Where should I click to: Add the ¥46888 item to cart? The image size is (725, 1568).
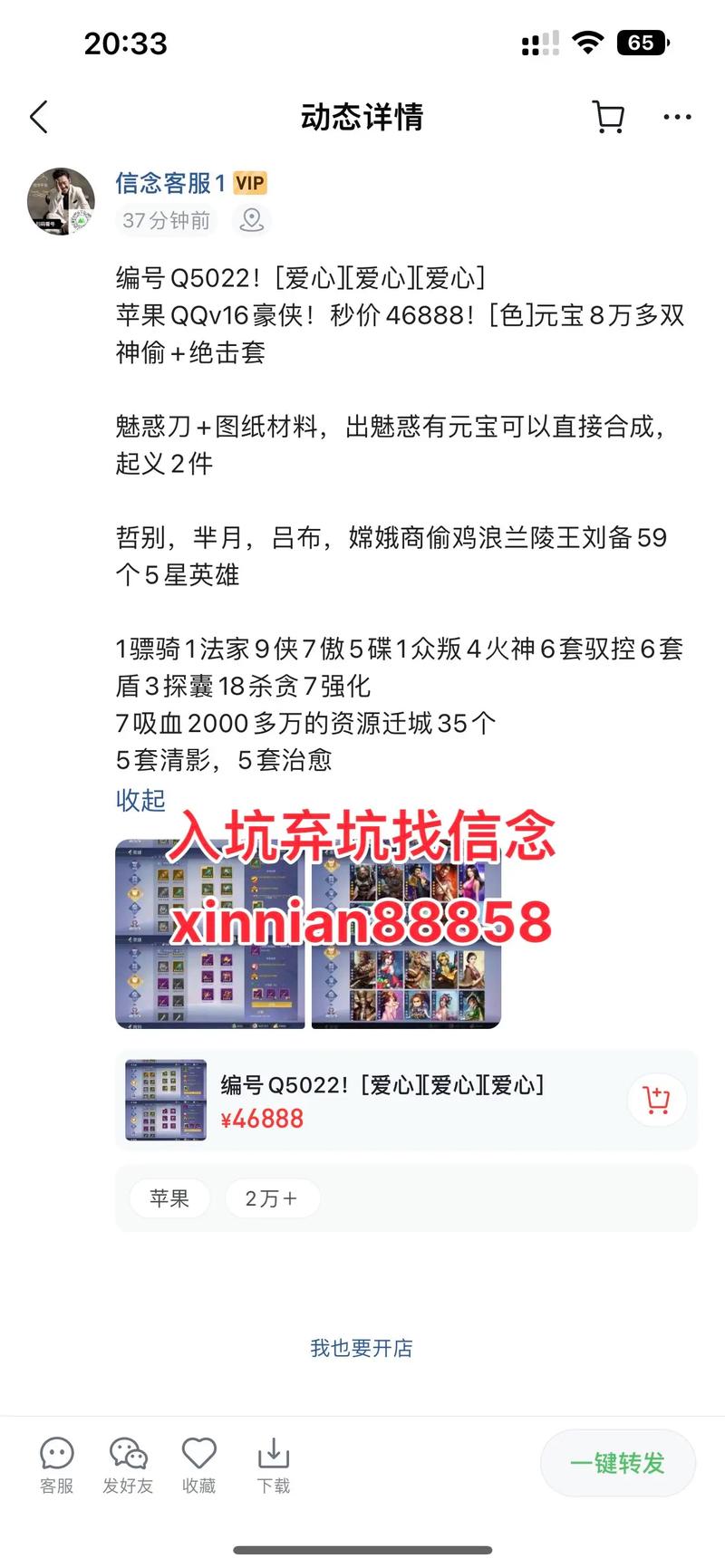[x=656, y=1100]
